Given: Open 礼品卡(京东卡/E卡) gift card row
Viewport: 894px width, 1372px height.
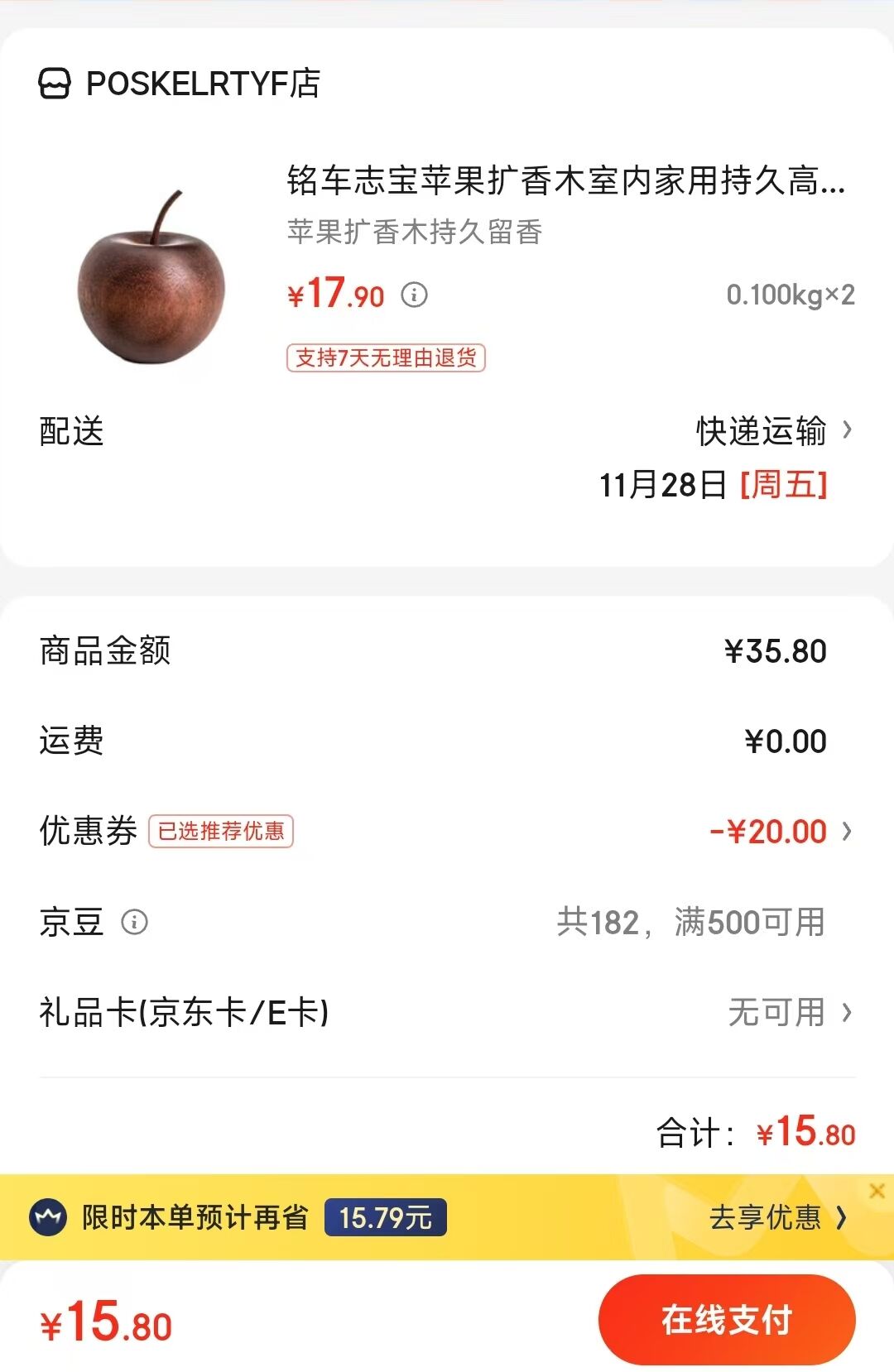Looking at the screenshot, I should pos(447,1012).
